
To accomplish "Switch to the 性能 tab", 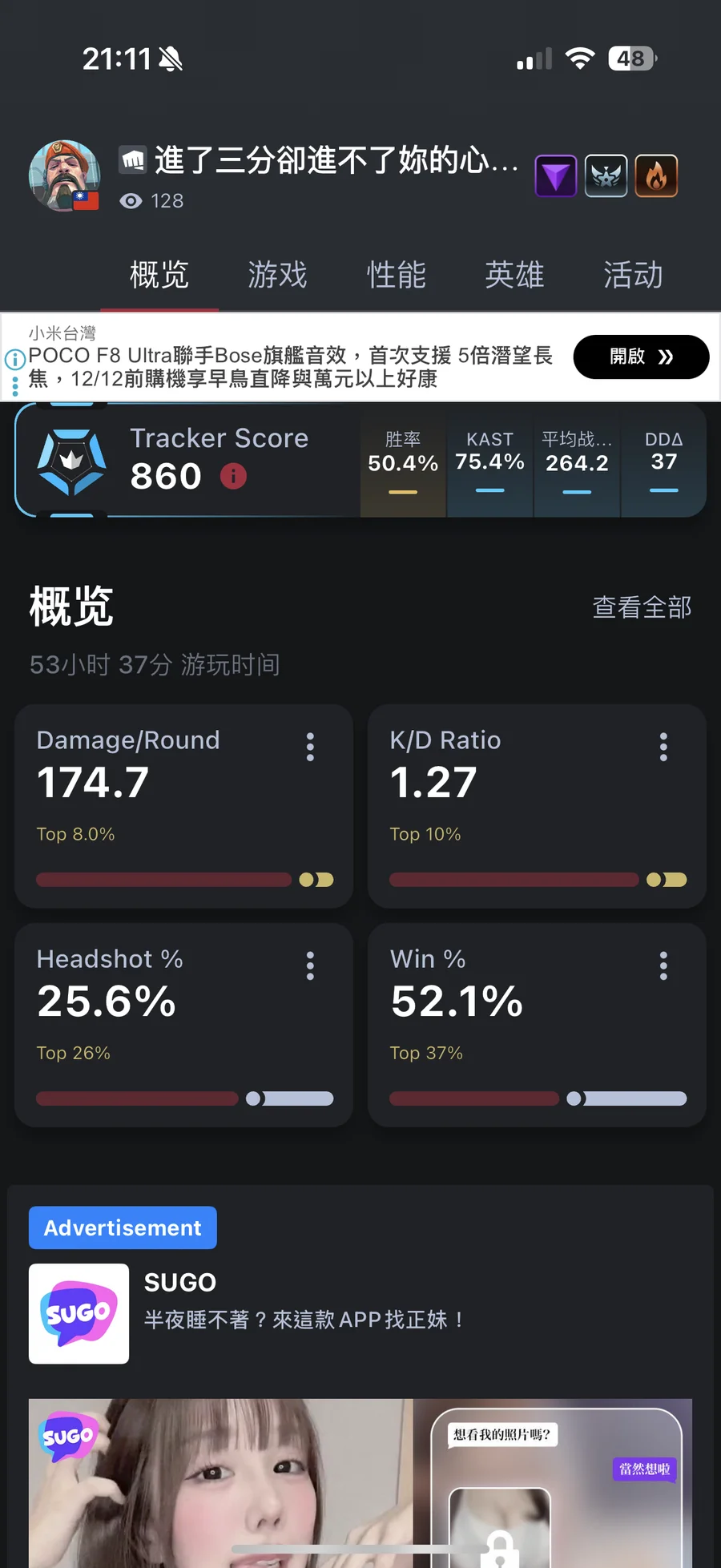I will pos(396,275).
